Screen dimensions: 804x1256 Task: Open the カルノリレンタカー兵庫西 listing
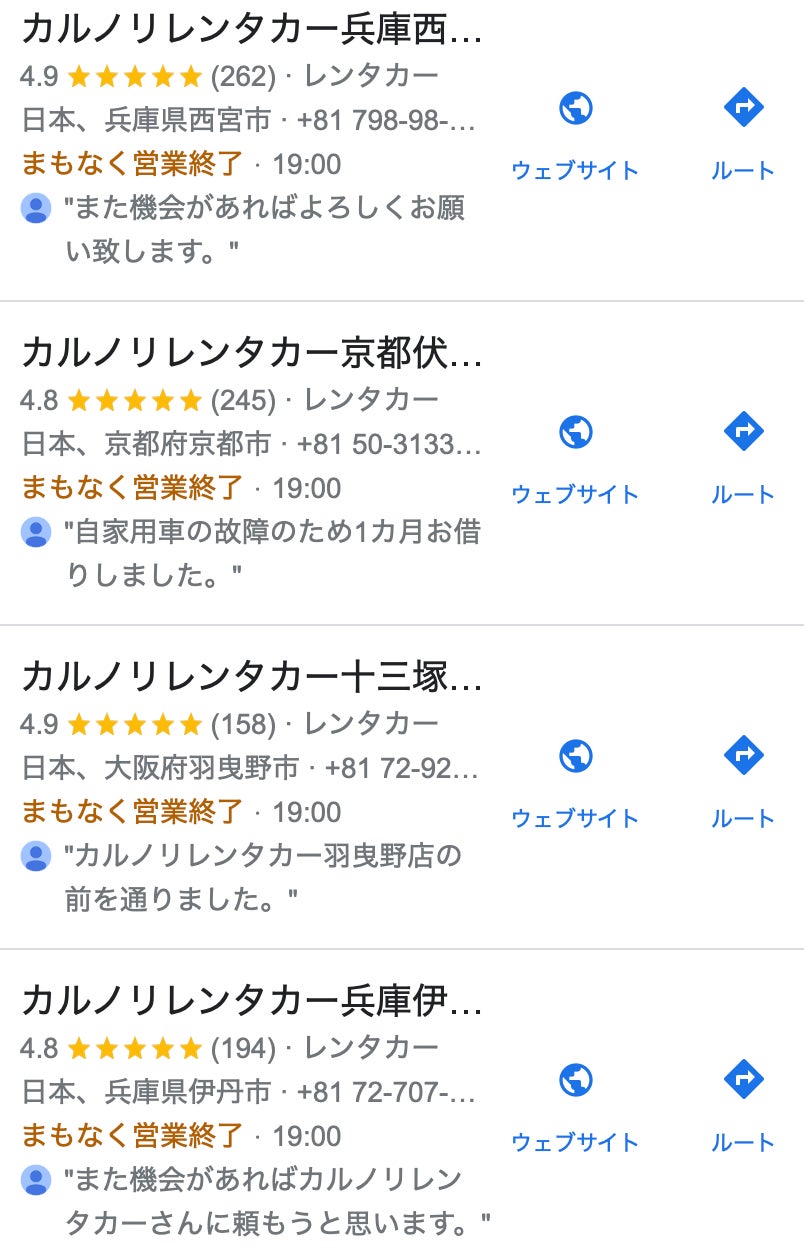(x=250, y=30)
